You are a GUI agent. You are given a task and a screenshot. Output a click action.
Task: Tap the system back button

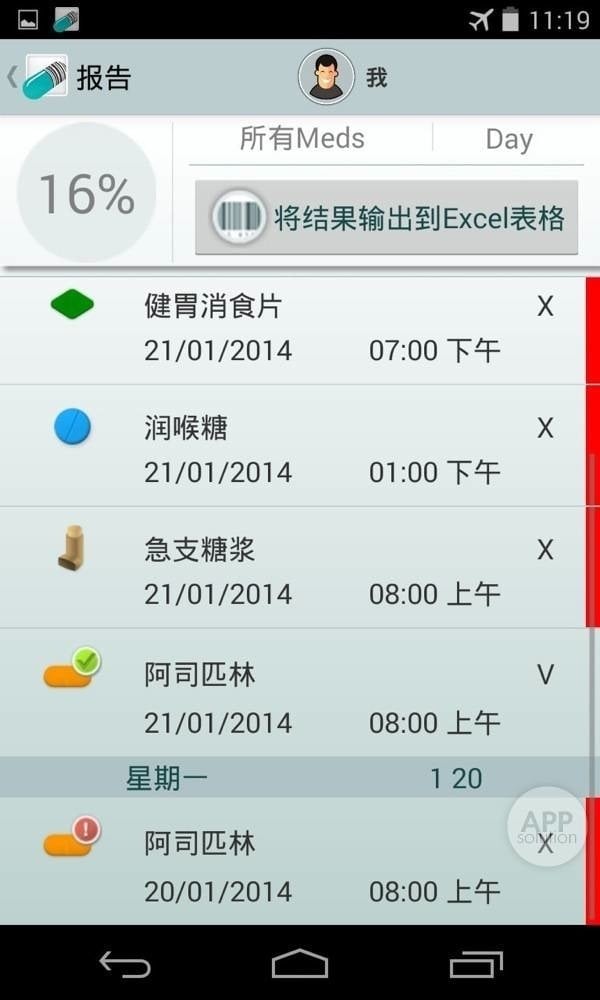click(125, 964)
